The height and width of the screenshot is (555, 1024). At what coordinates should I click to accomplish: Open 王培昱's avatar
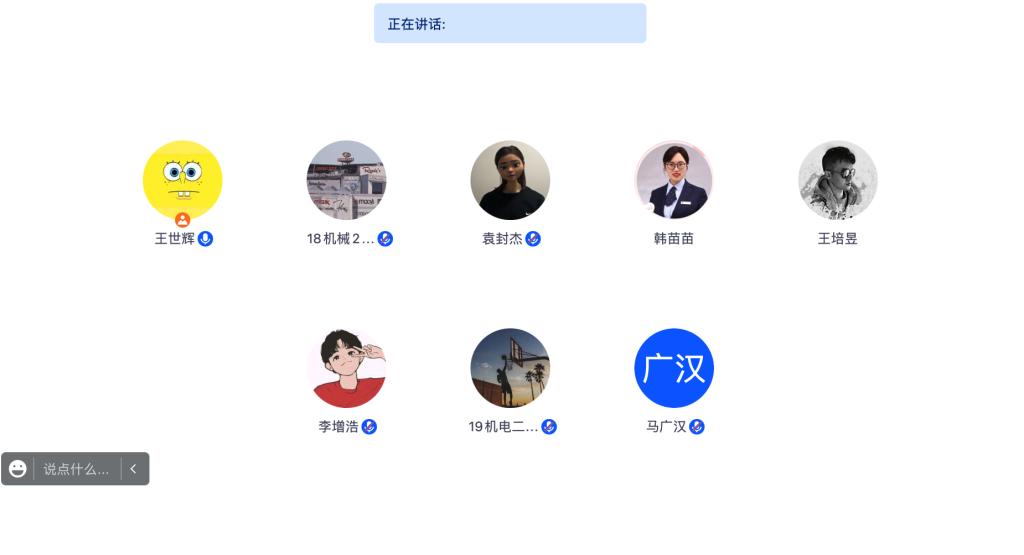click(x=838, y=180)
